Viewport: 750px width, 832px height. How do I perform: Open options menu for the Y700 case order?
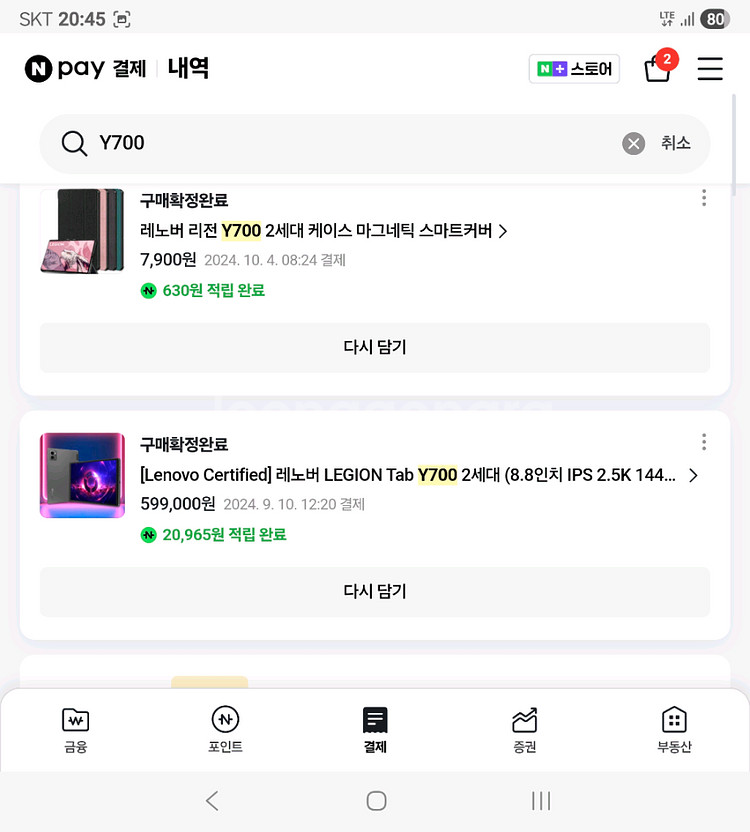[x=704, y=198]
